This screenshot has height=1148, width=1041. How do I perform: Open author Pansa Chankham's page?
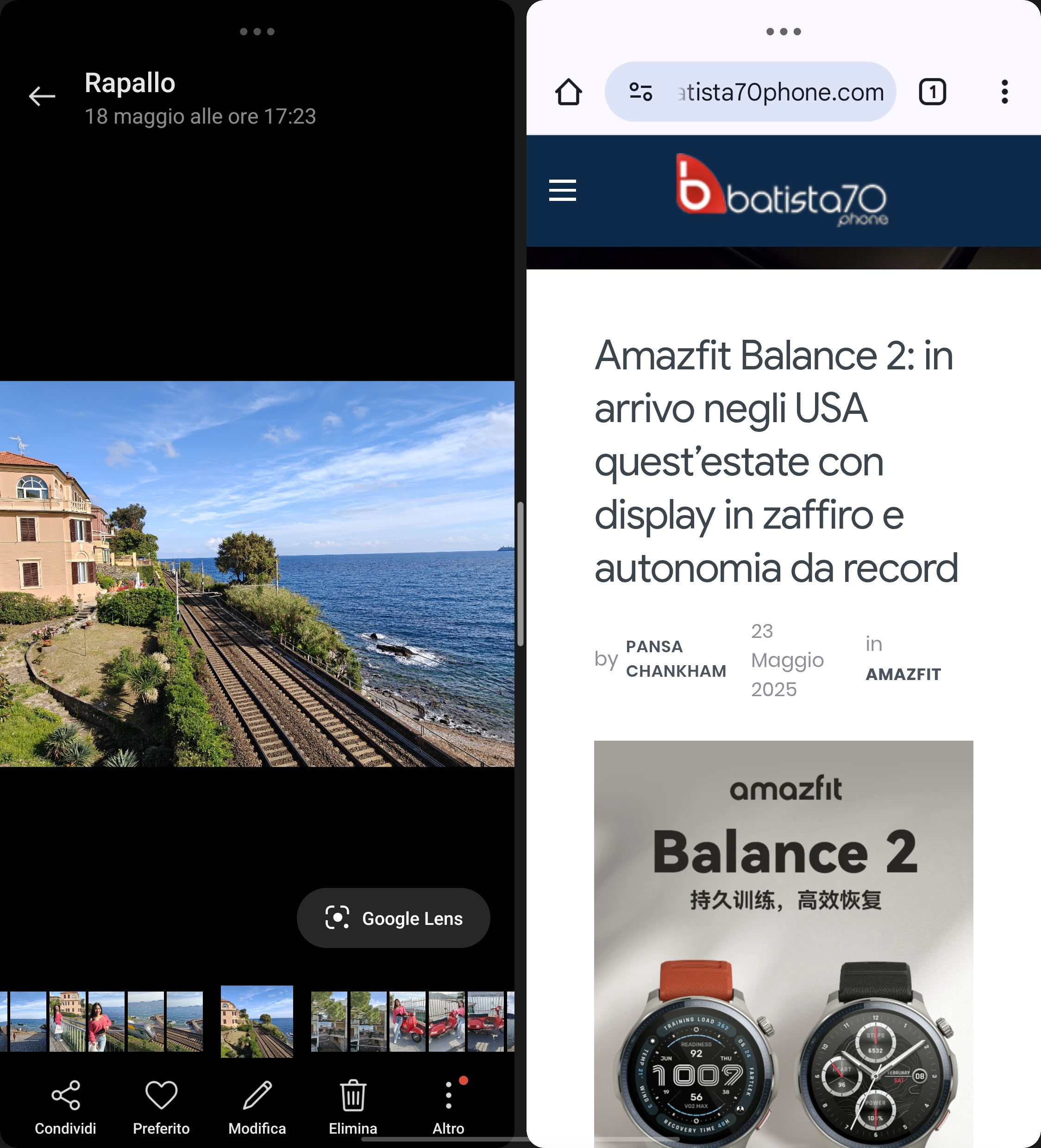tap(676, 659)
